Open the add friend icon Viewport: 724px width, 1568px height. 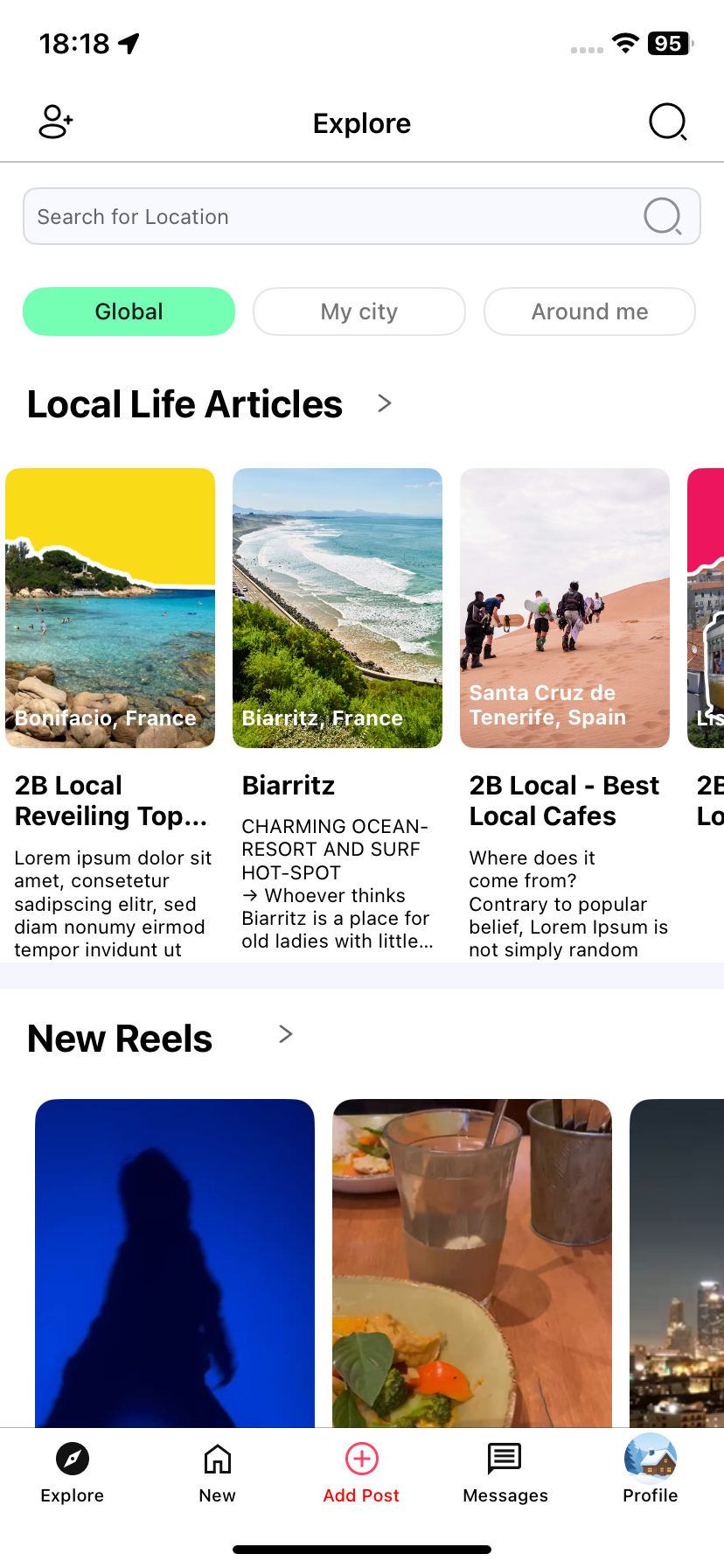point(55,122)
